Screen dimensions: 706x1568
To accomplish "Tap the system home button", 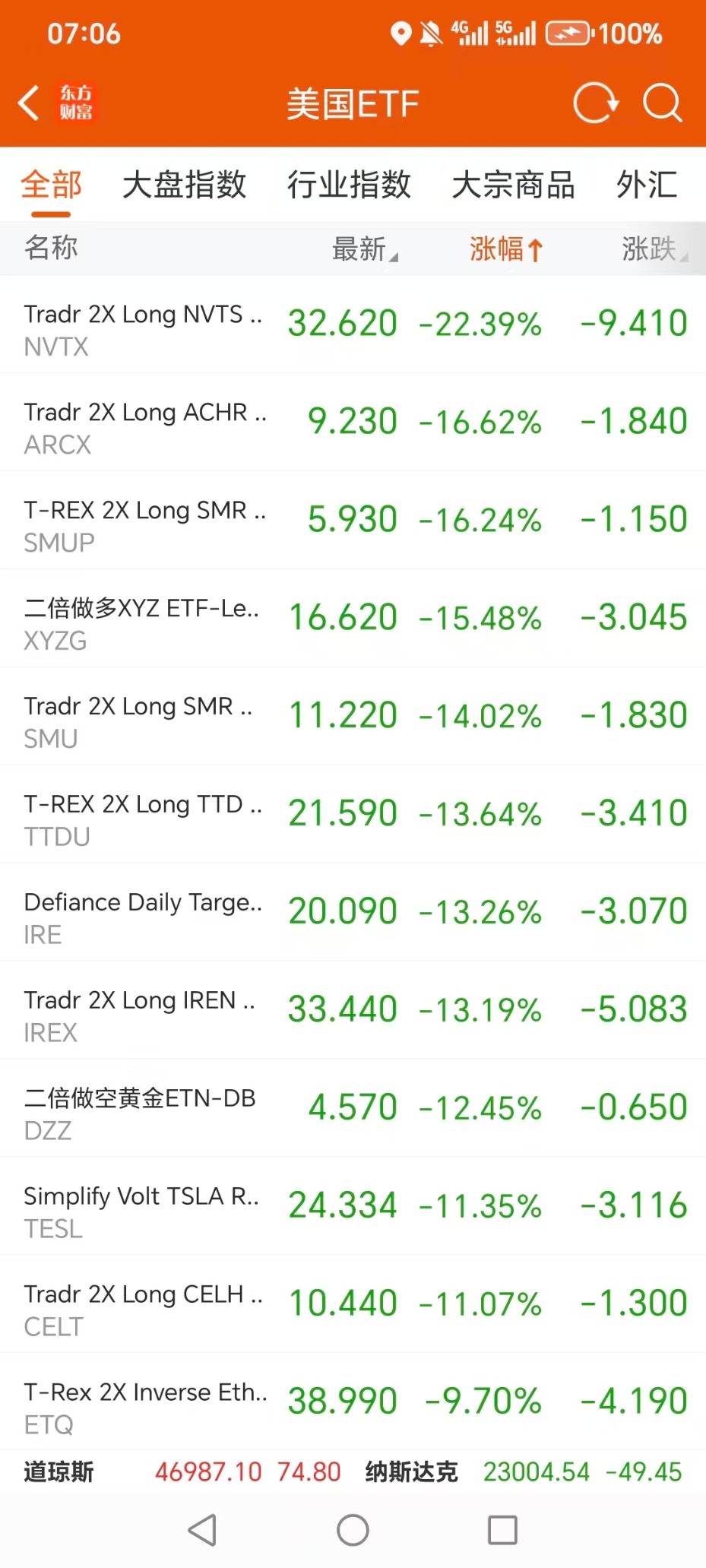I will (x=353, y=1530).
